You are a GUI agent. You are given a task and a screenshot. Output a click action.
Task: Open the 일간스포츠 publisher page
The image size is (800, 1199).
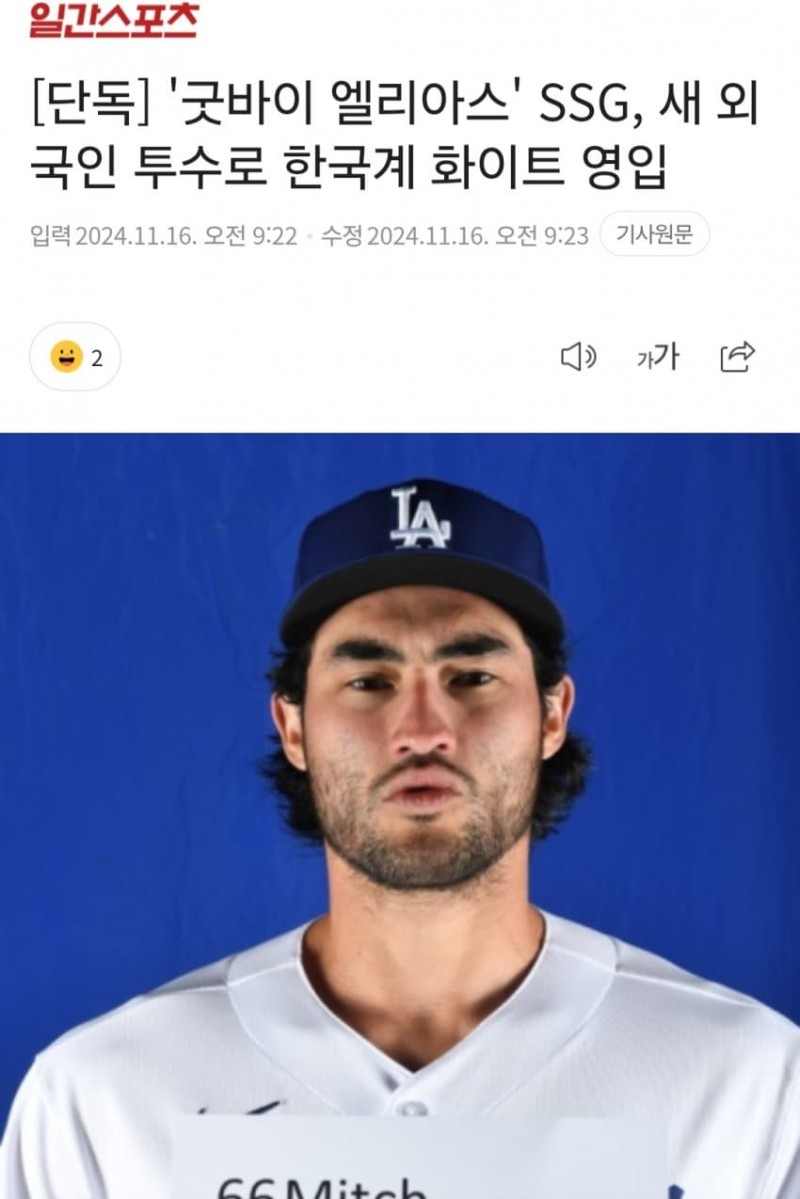click(x=113, y=19)
